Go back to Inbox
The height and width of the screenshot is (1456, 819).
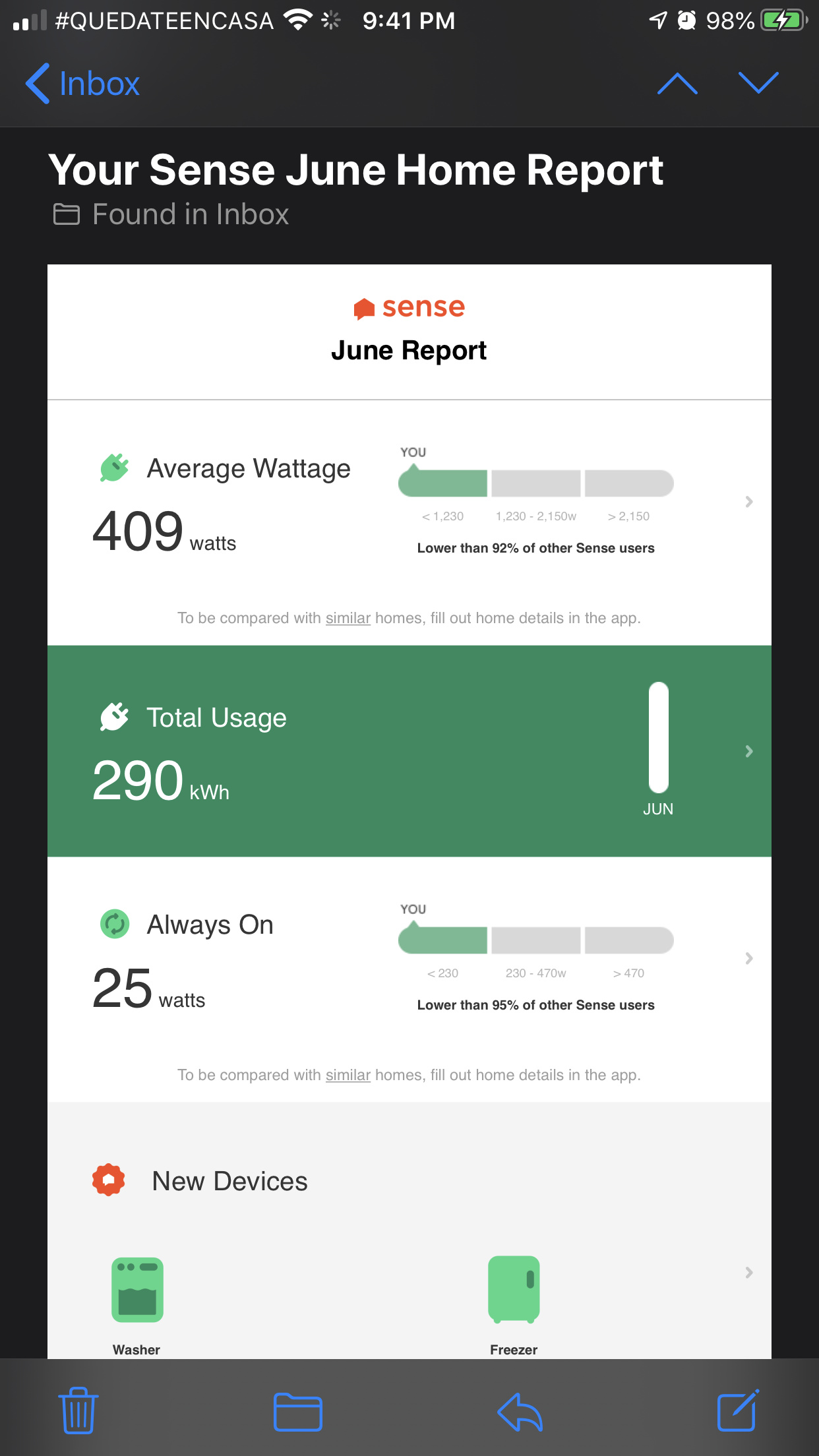point(82,84)
